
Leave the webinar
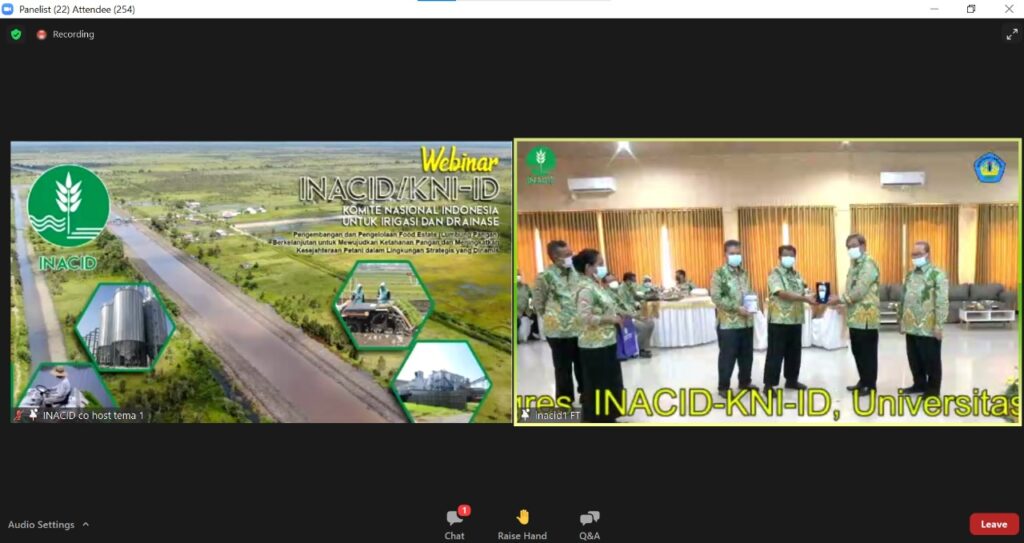point(993,524)
